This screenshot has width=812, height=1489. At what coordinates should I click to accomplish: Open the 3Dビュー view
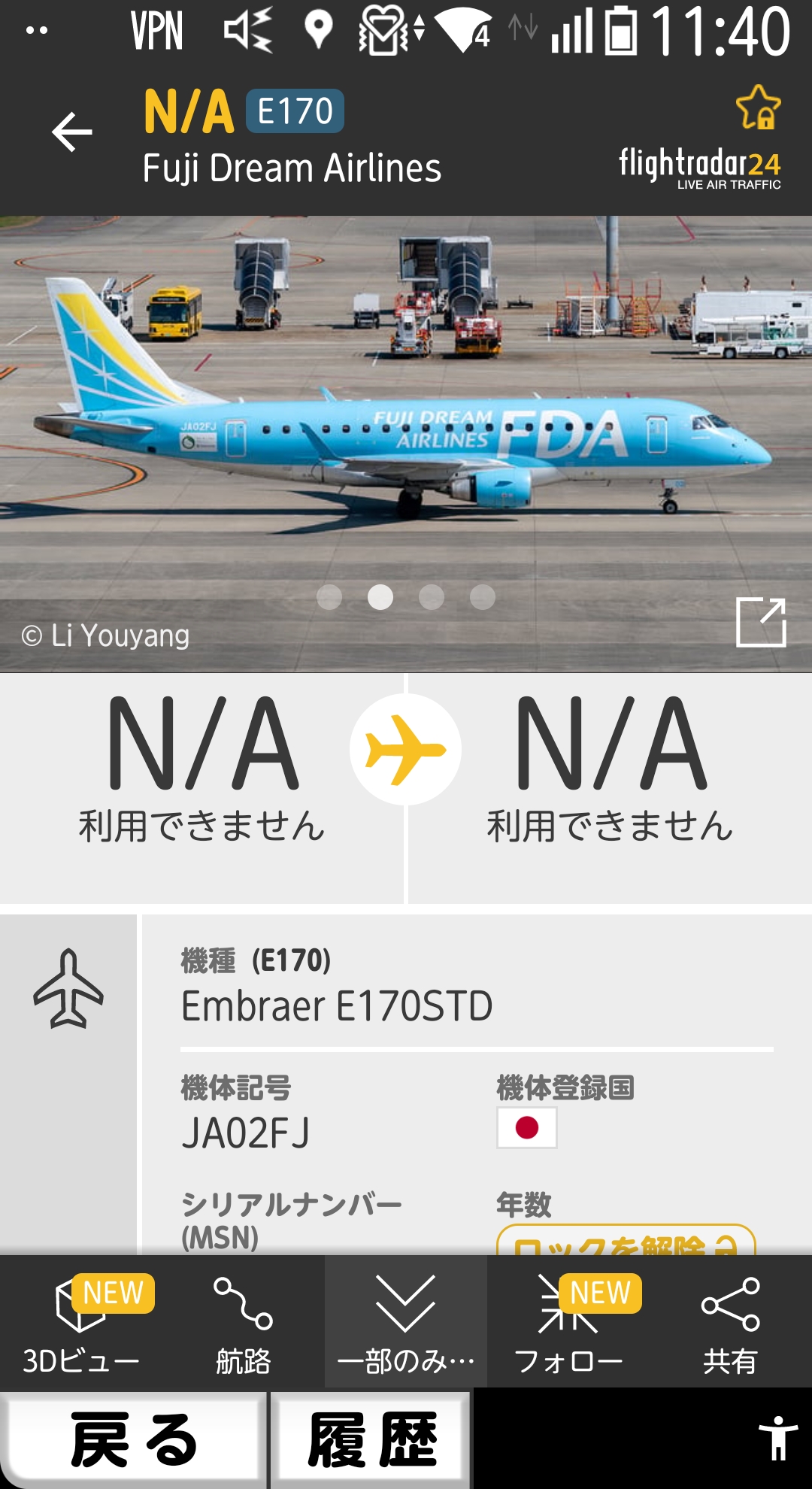click(81, 1324)
